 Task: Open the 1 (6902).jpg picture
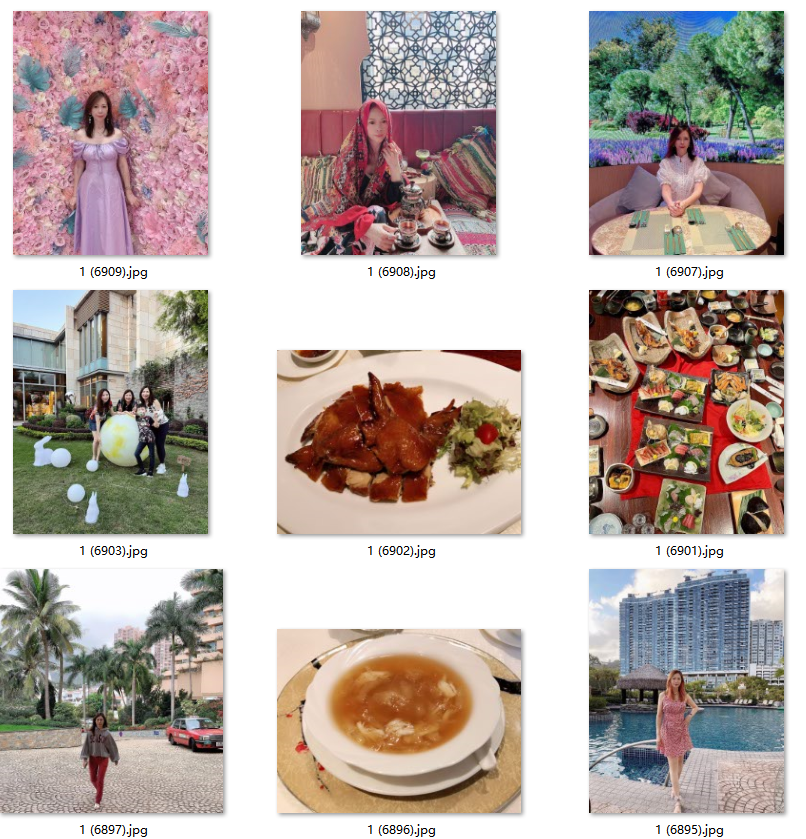point(398,442)
